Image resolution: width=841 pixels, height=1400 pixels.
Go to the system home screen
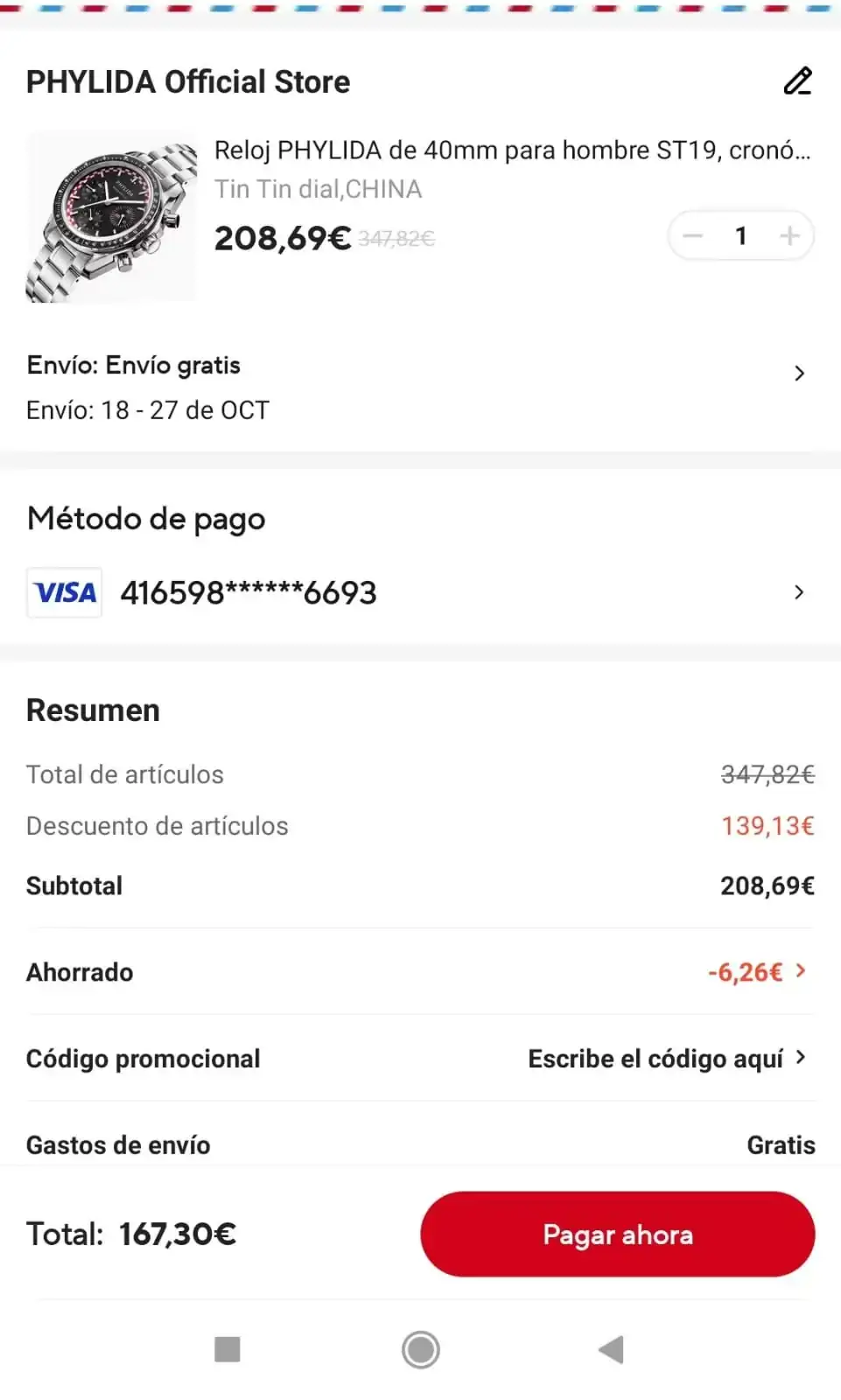click(421, 1349)
